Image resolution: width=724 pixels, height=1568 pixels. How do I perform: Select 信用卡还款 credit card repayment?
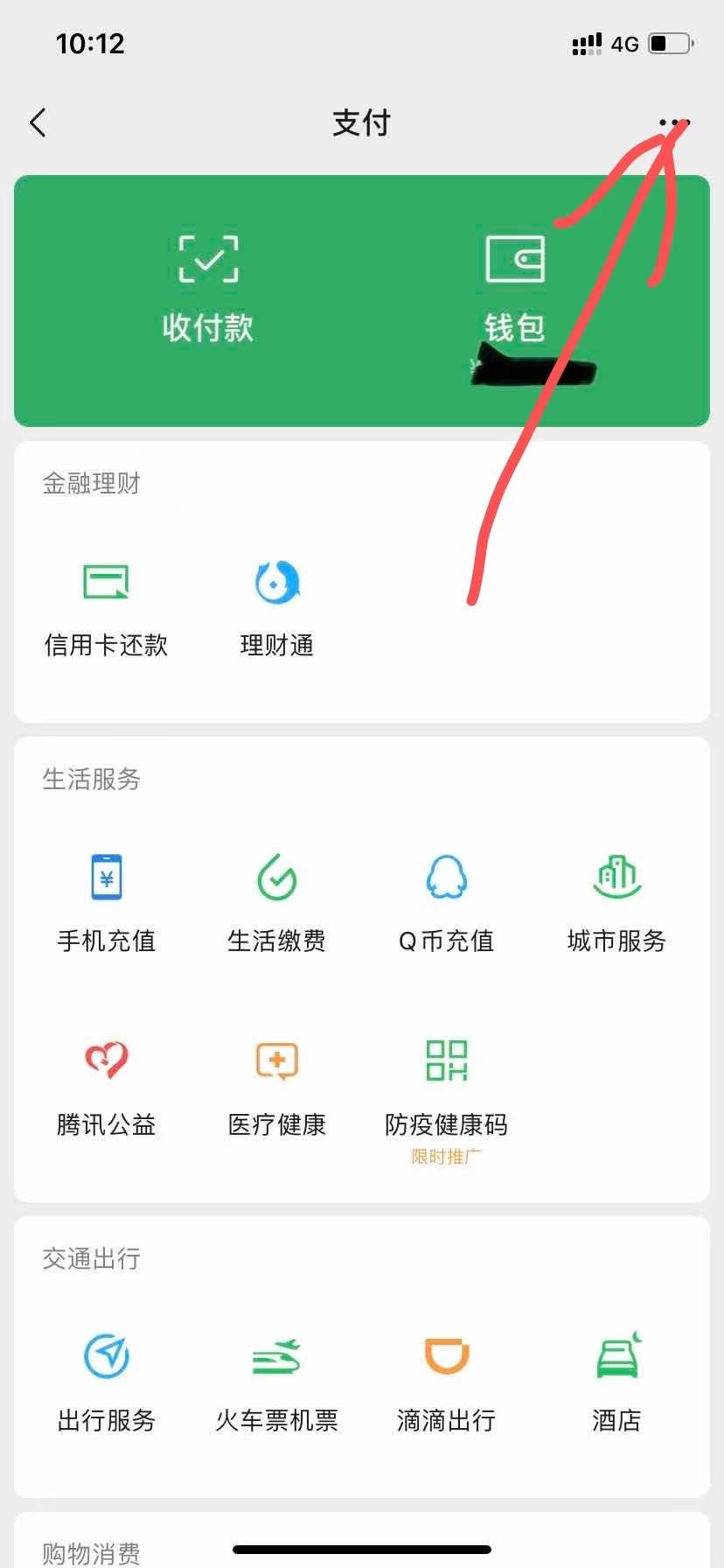(x=106, y=608)
